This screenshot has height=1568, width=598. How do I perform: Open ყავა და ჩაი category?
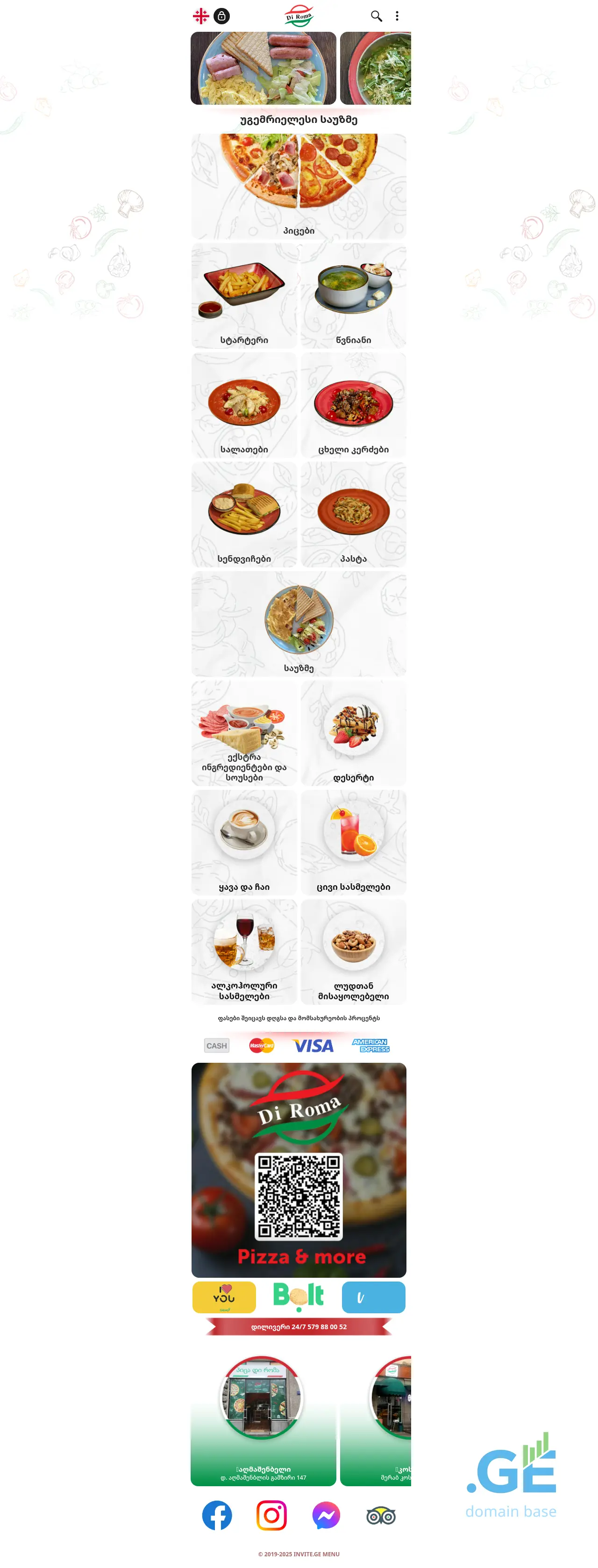click(244, 843)
